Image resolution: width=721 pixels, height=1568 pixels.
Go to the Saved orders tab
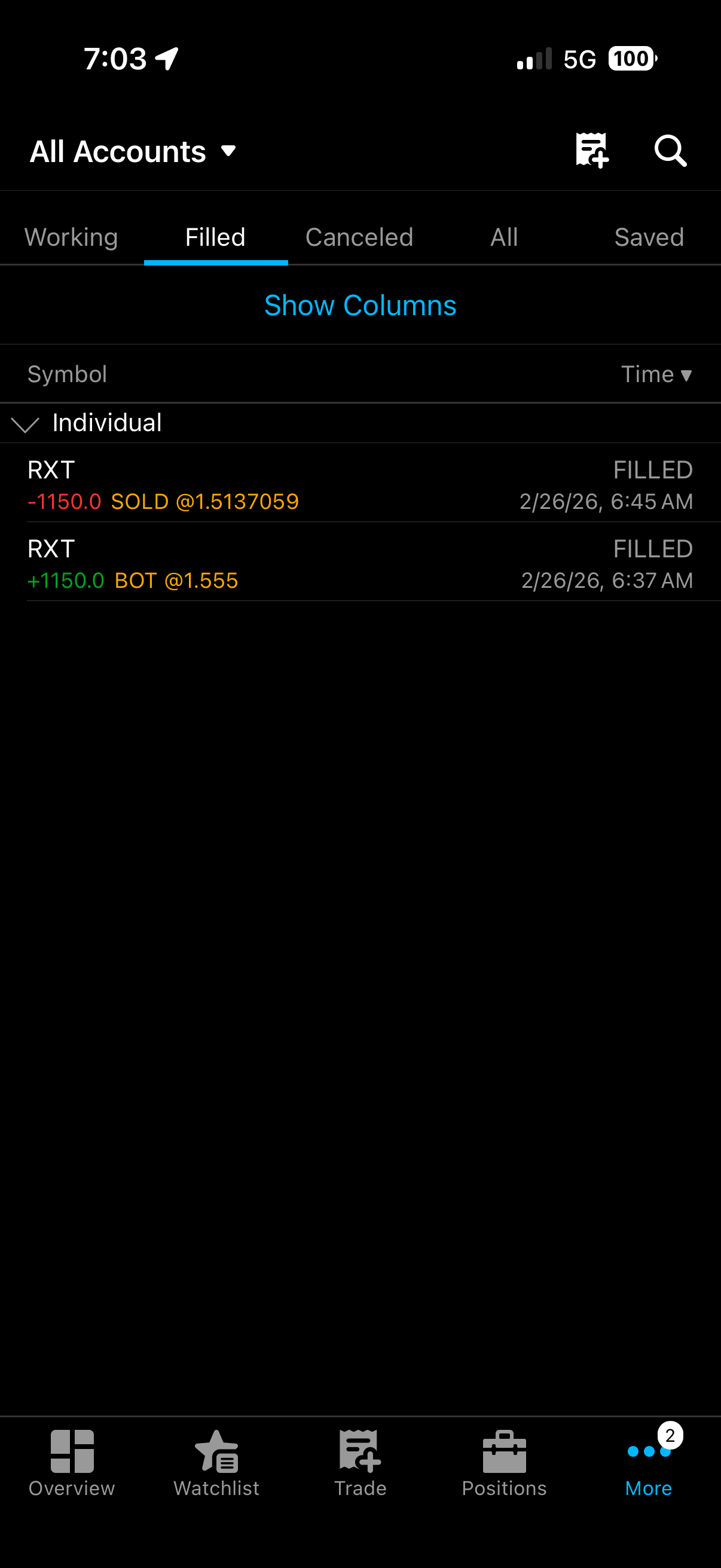[x=649, y=237]
